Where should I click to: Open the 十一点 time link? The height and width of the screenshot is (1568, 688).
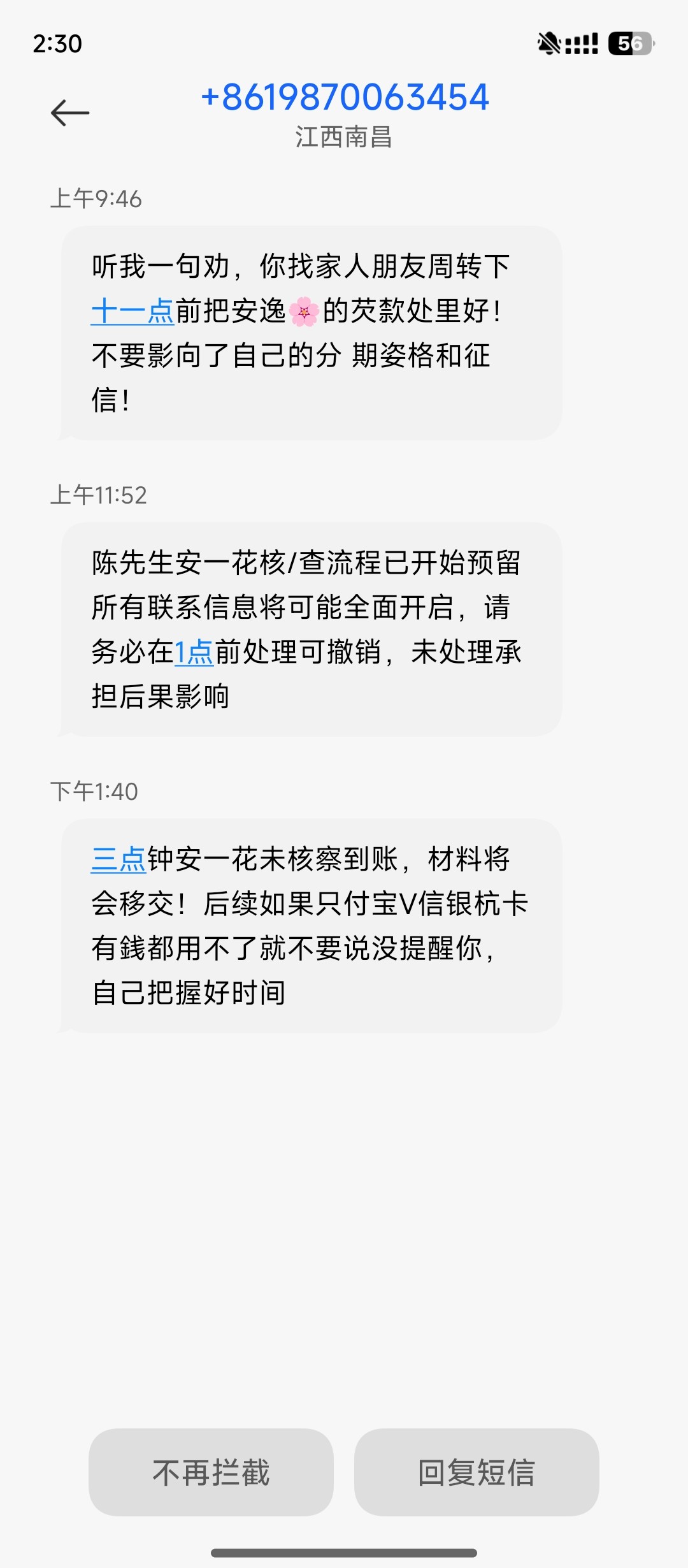133,311
